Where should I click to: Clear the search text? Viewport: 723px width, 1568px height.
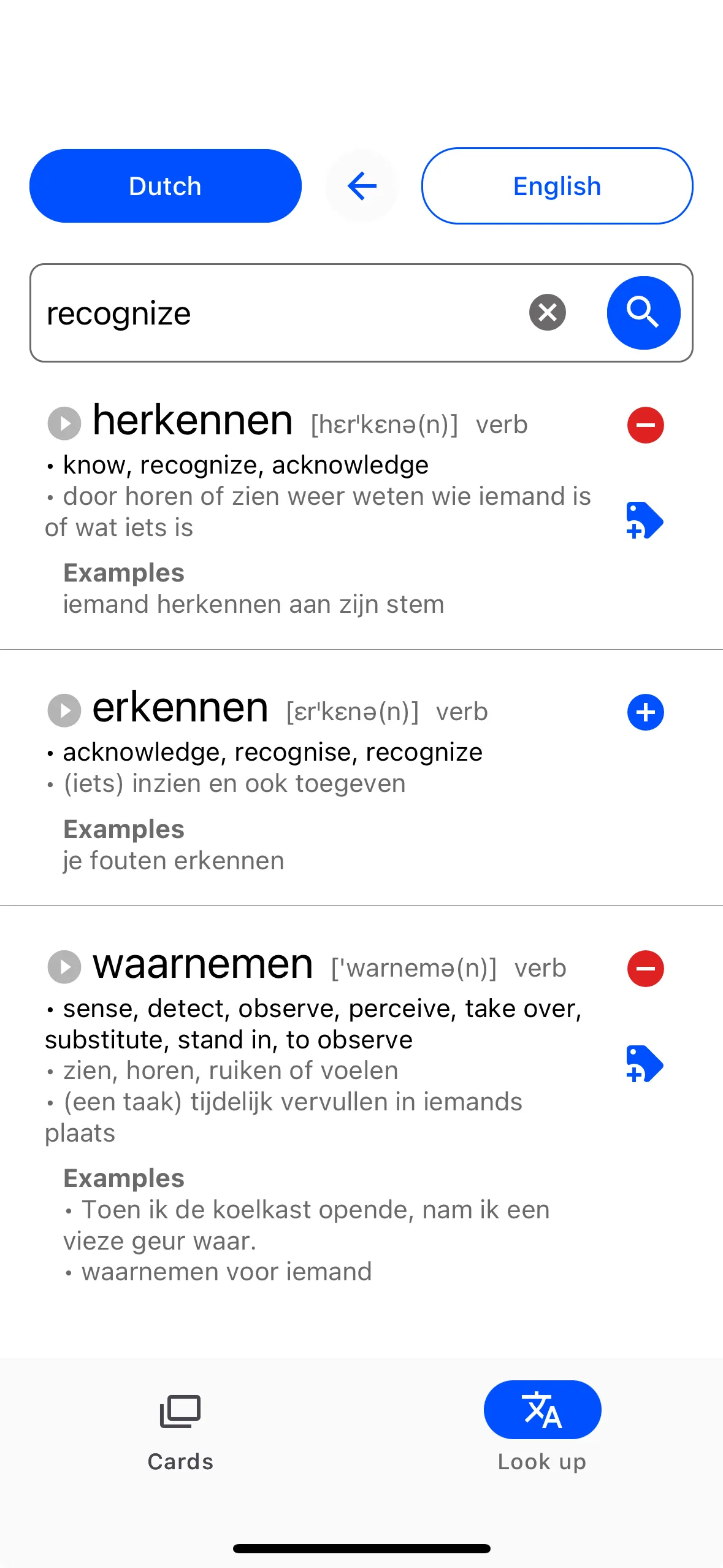pos(547,312)
